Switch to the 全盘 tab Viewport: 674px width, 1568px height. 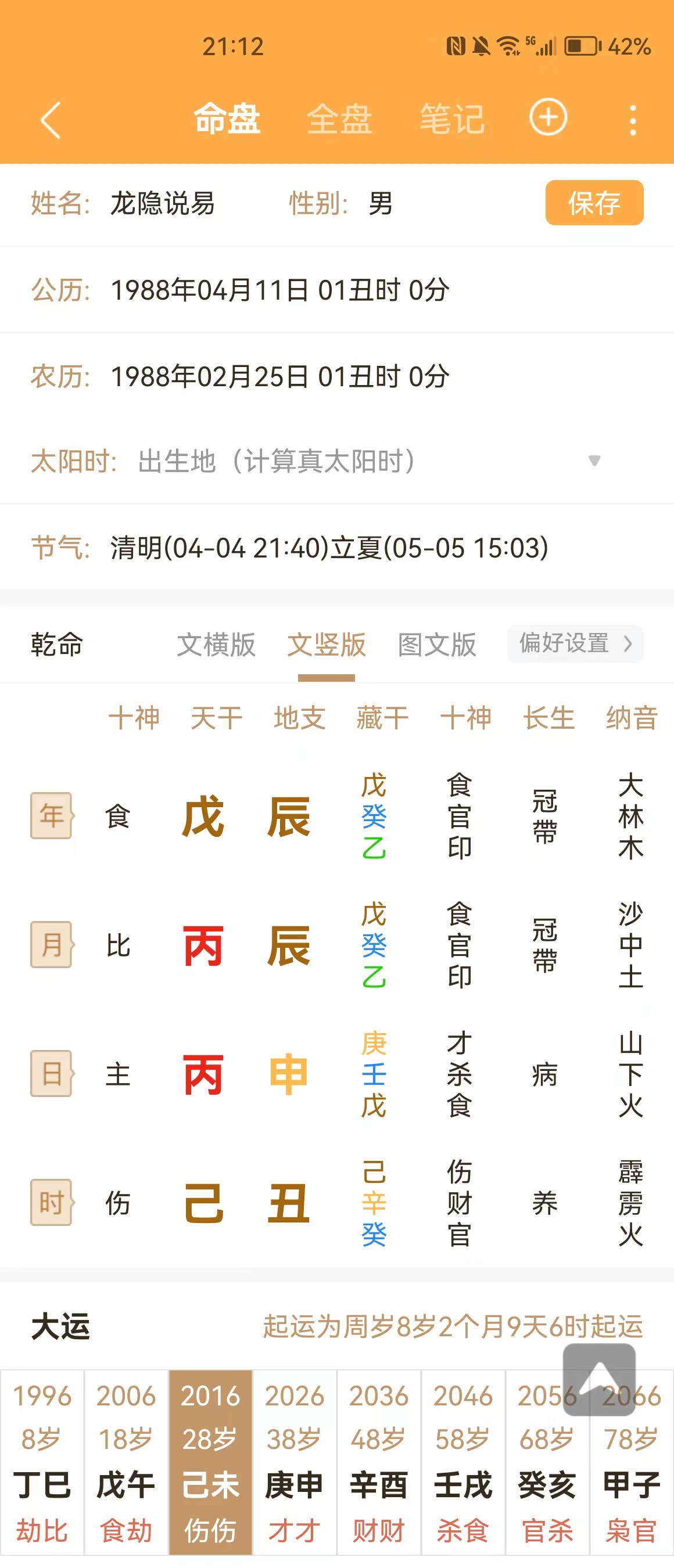click(x=339, y=118)
